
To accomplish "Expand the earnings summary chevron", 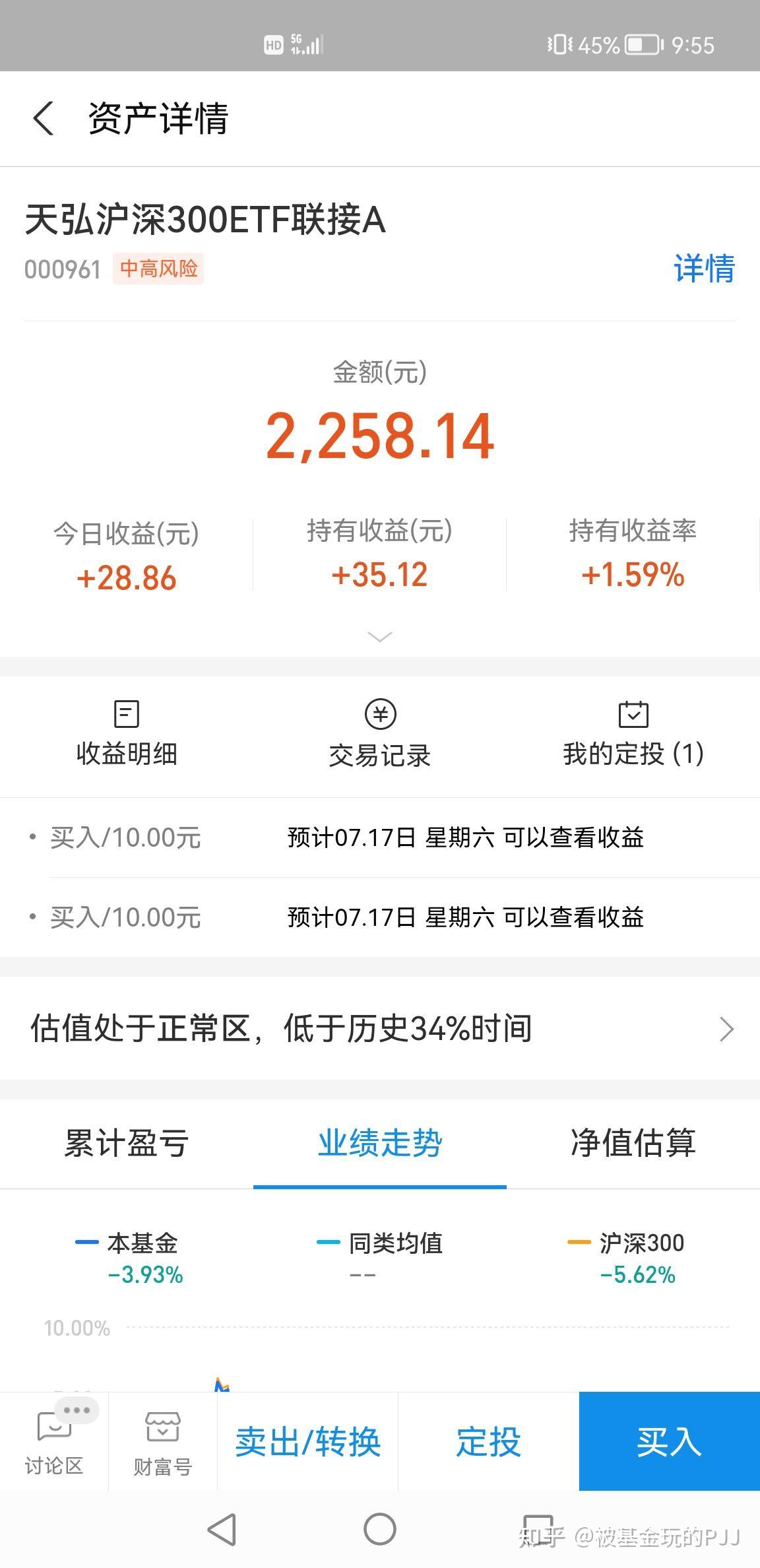I will tap(380, 636).
